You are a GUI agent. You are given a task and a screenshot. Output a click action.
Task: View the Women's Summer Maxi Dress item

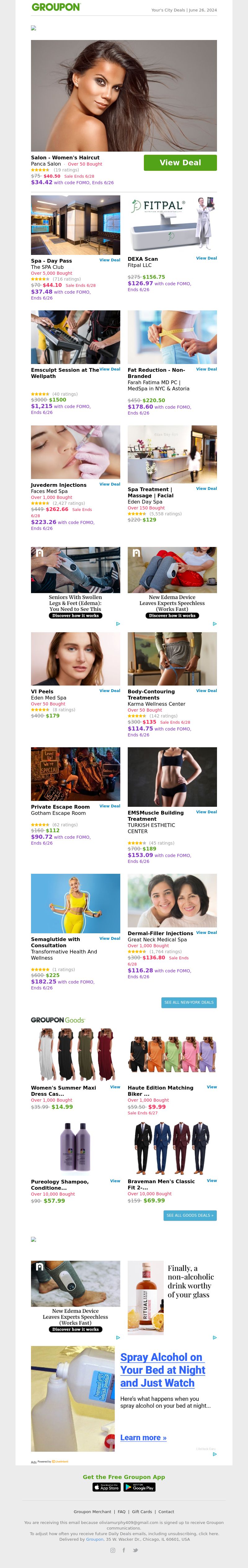tap(115, 1087)
